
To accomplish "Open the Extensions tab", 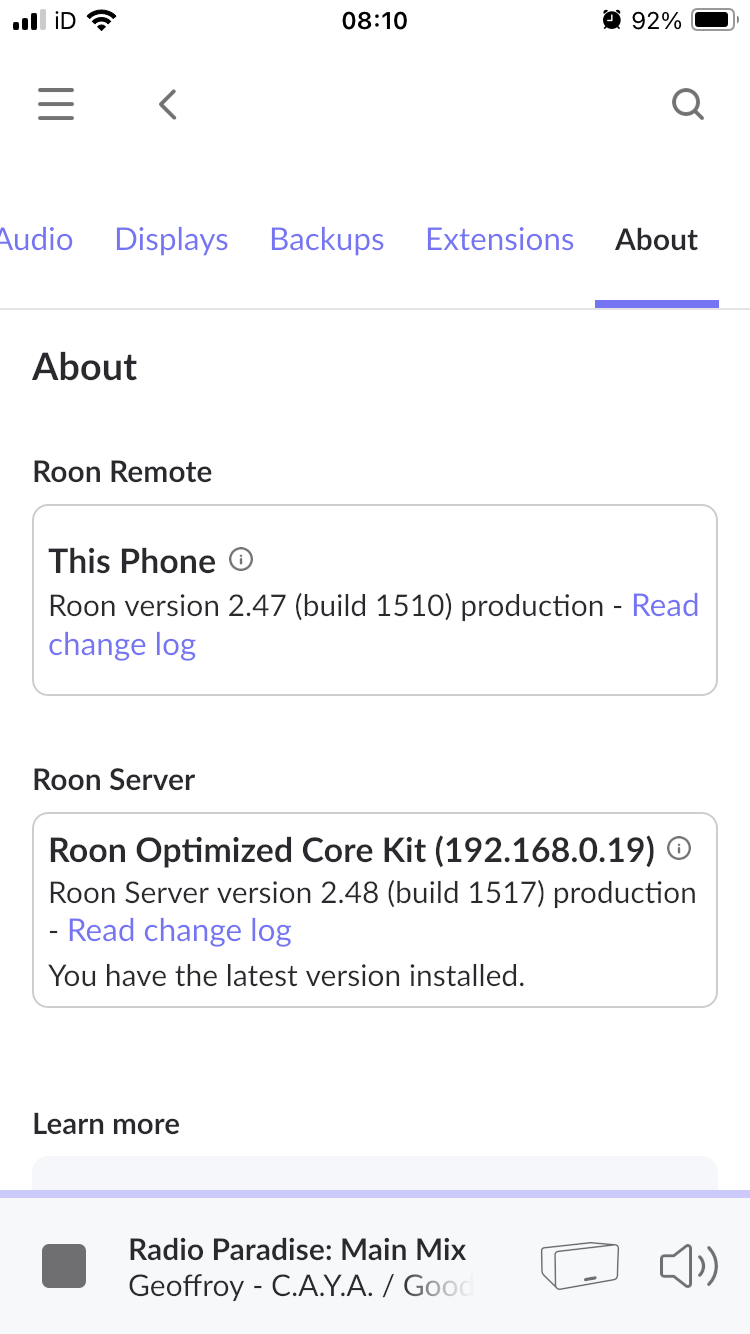I will [500, 240].
